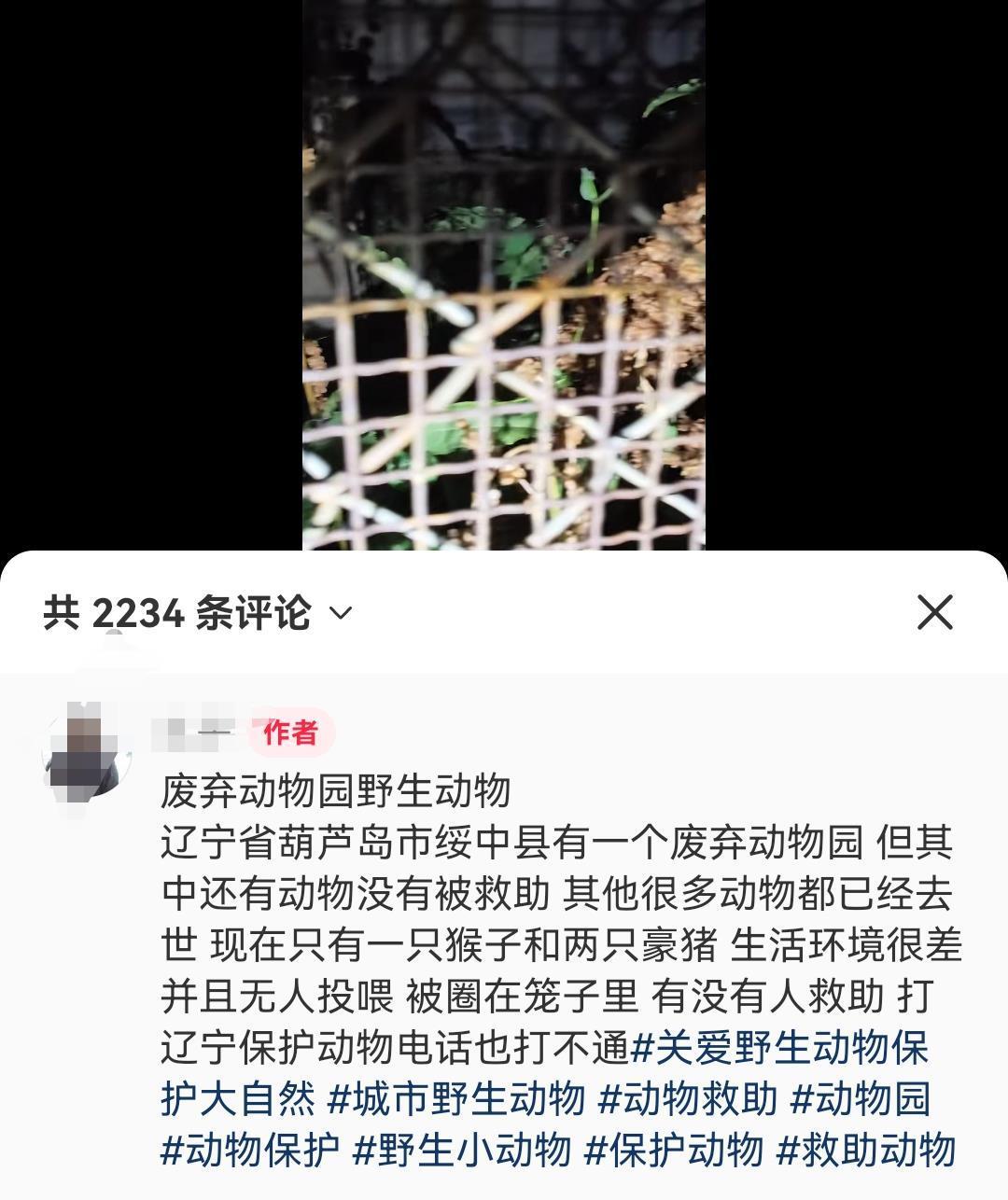Viewport: 1008px width, 1200px height.
Task: Open hashtag #城市野生动物
Action: (456, 1098)
